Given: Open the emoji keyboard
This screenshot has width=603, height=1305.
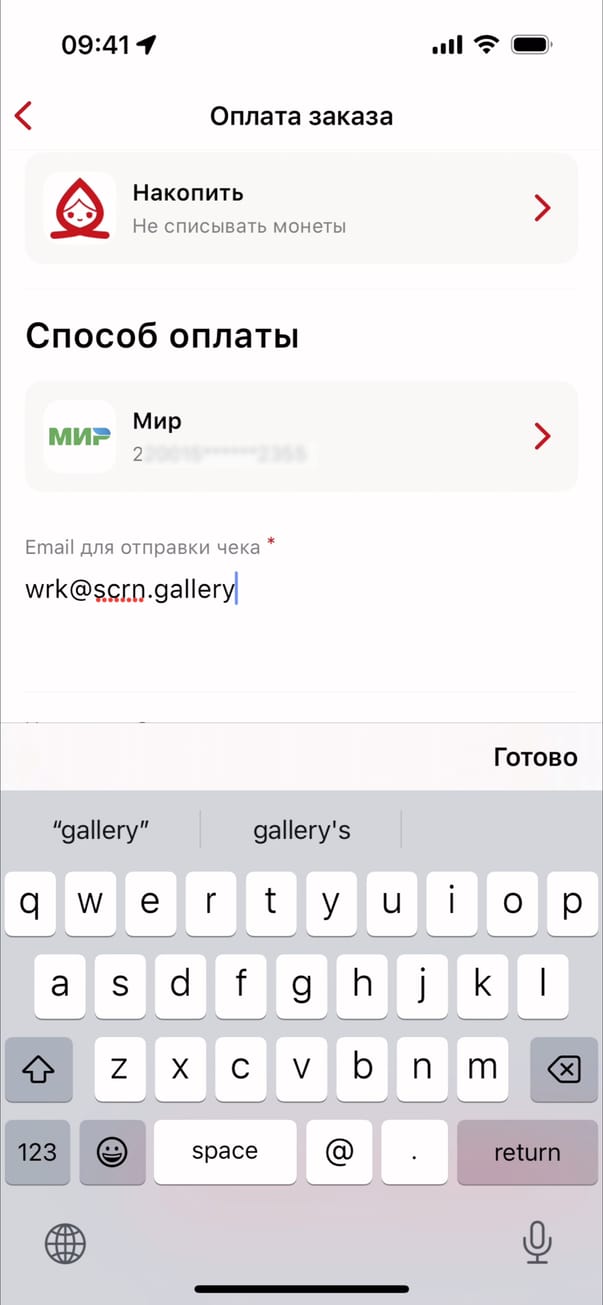Looking at the screenshot, I should click(112, 1152).
